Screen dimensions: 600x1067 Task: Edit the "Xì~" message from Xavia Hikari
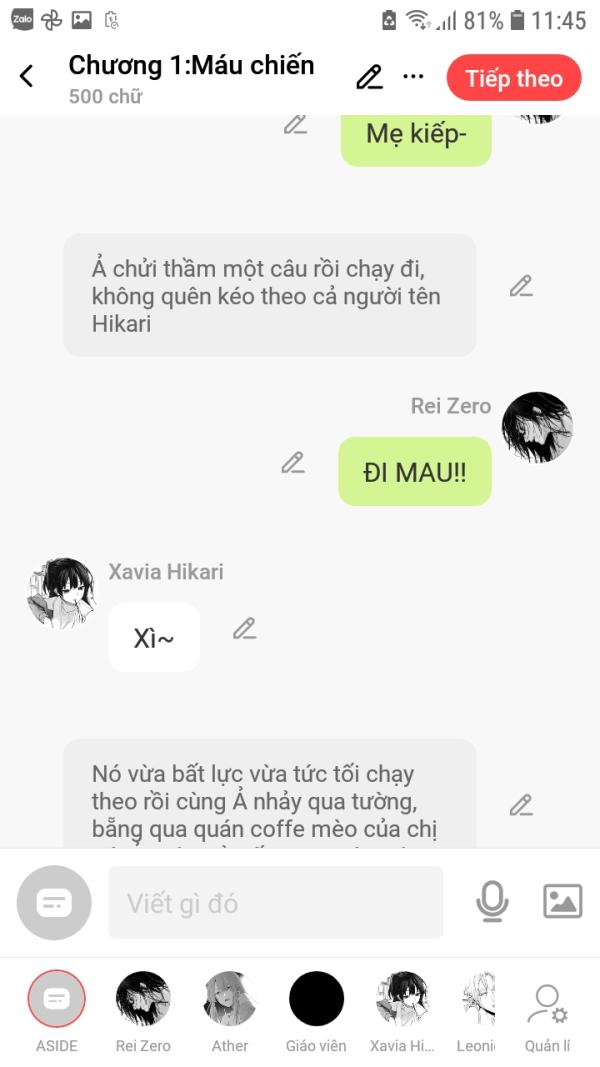pos(244,629)
